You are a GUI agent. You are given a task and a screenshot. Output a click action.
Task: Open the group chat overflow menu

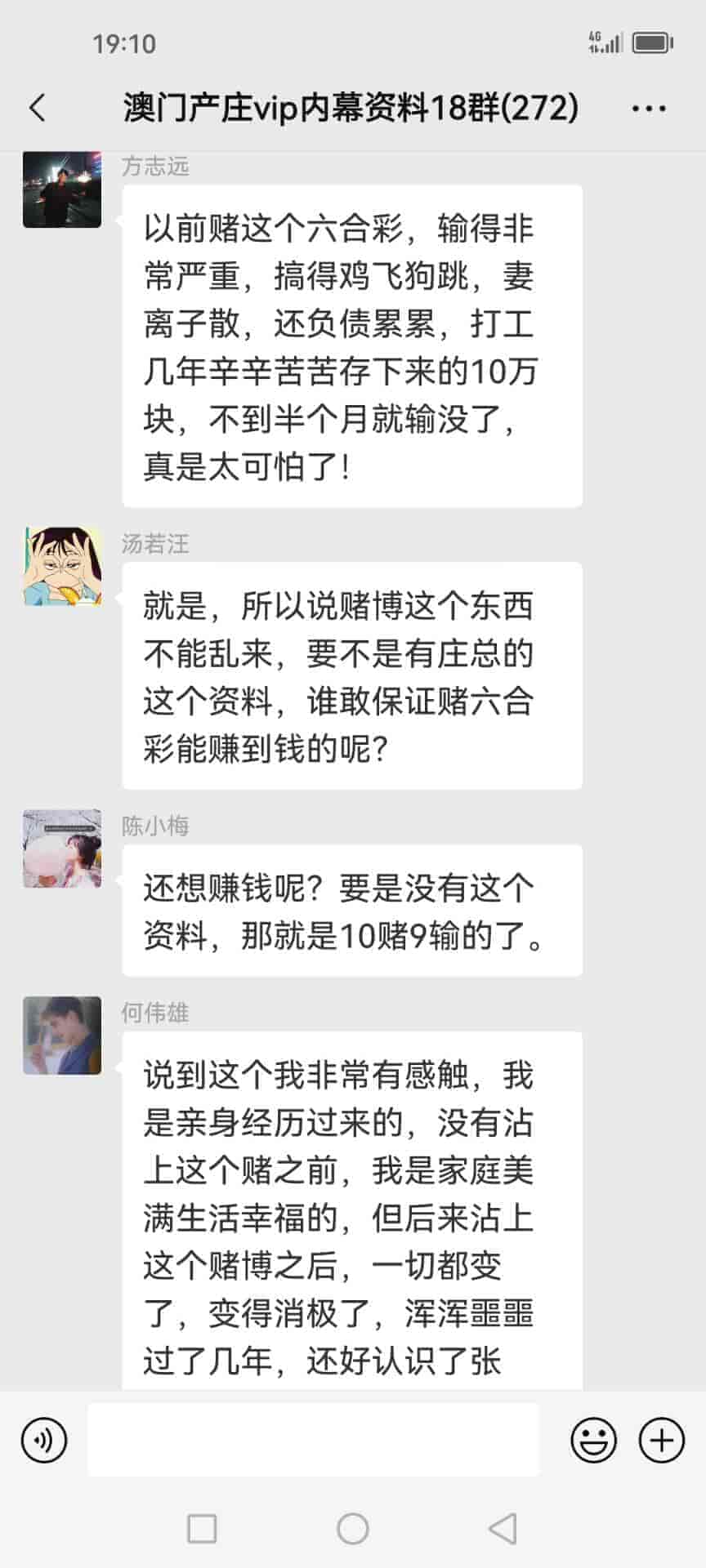click(x=649, y=108)
